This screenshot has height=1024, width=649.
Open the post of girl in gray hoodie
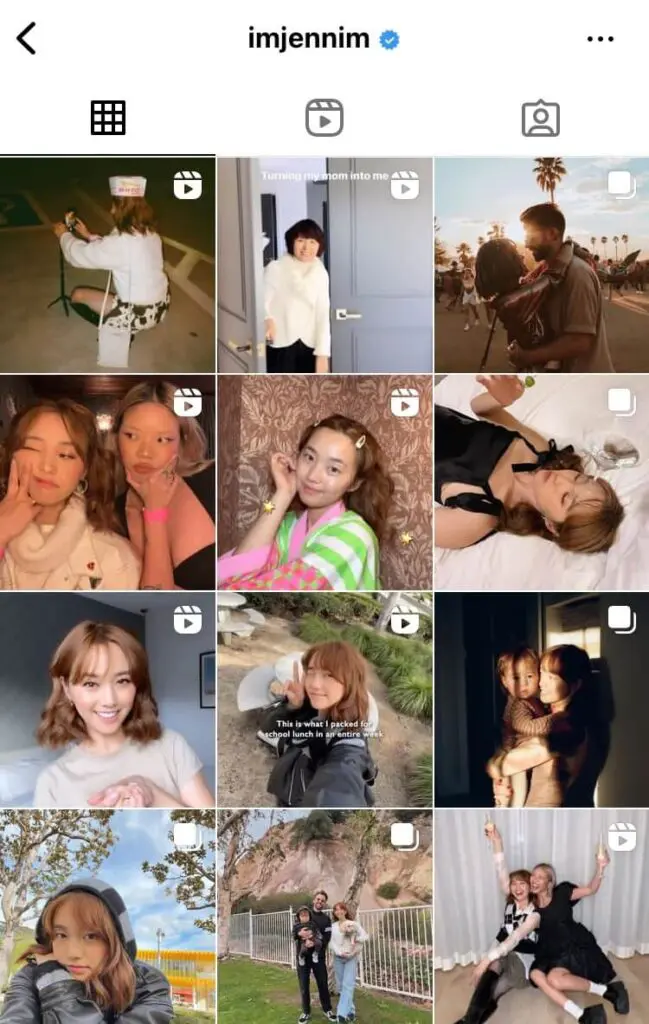pyautogui.click(x=107, y=916)
